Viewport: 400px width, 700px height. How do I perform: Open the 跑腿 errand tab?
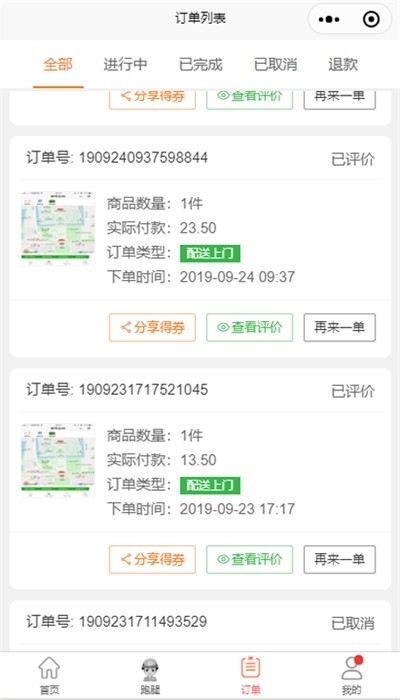[150, 676]
